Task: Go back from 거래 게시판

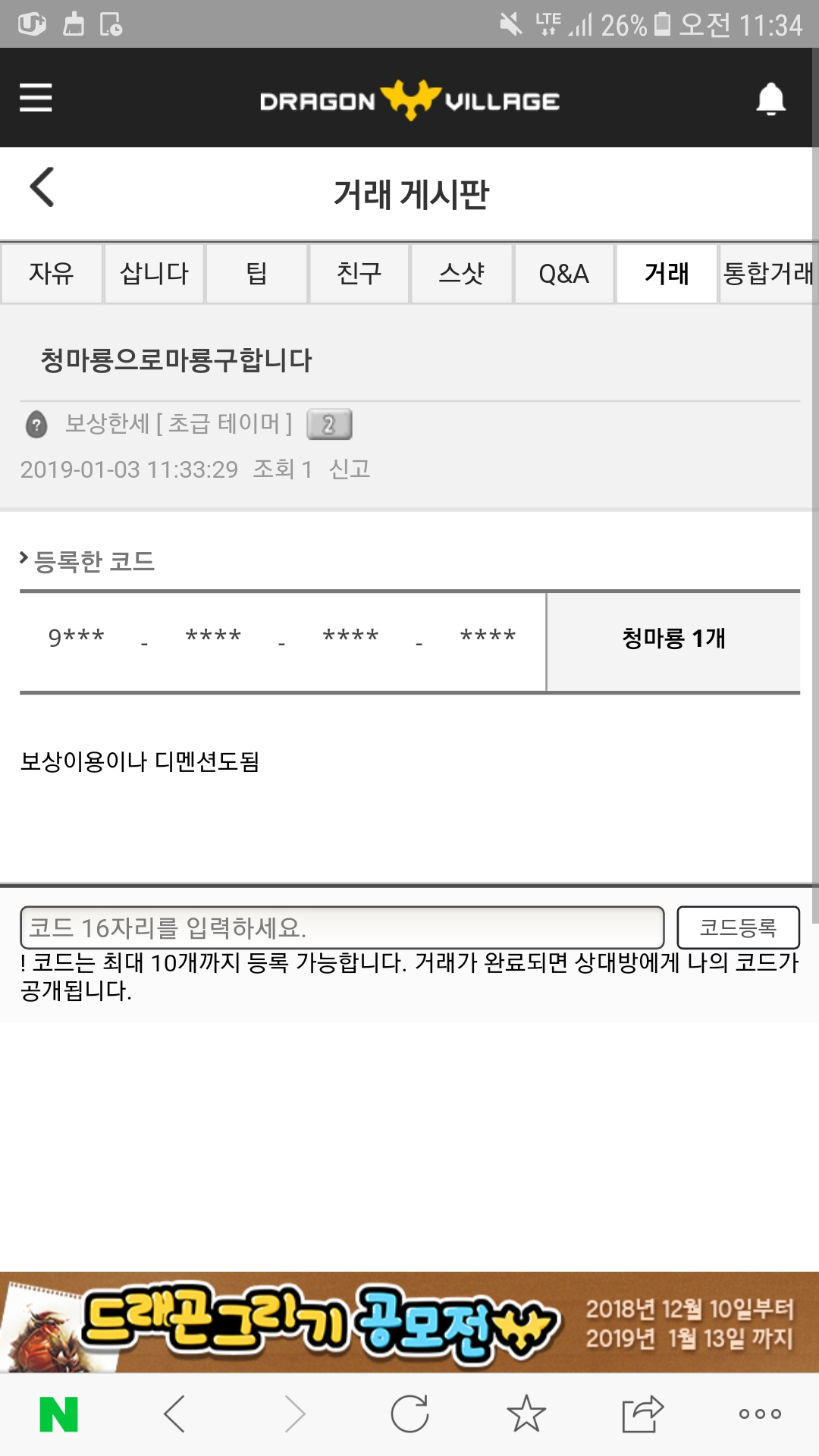Action: [x=42, y=187]
